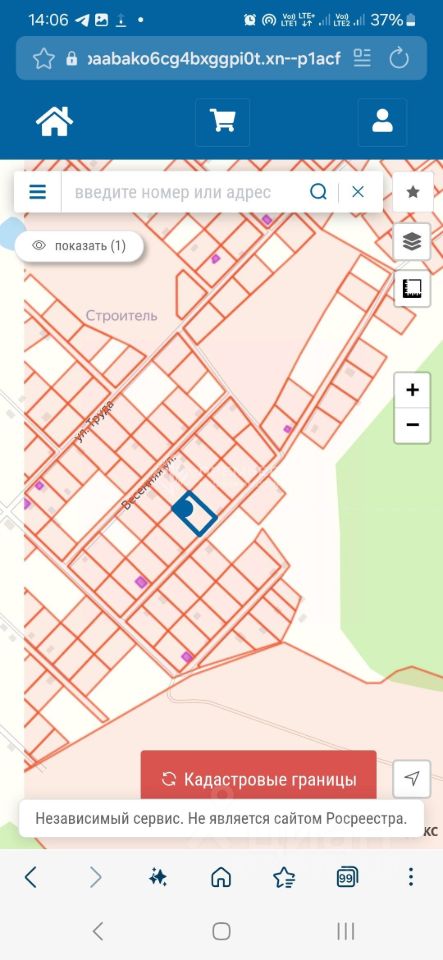Clear the search with the X icon

tap(358, 192)
